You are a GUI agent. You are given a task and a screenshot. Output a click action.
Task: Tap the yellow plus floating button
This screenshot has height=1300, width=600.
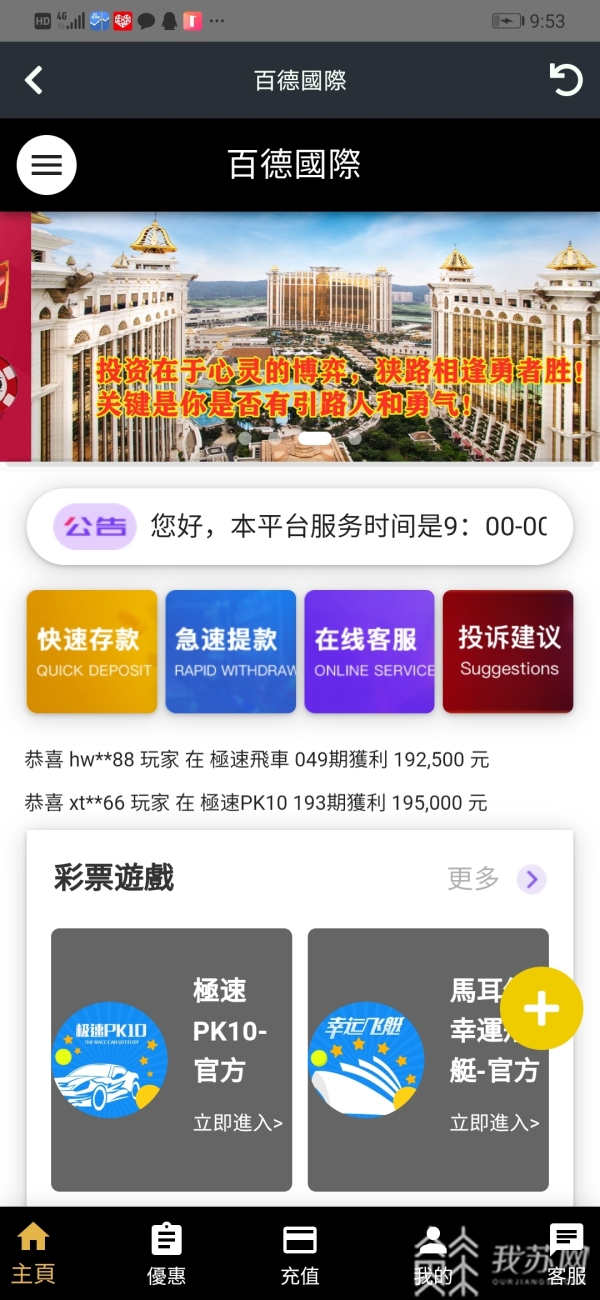541,1008
